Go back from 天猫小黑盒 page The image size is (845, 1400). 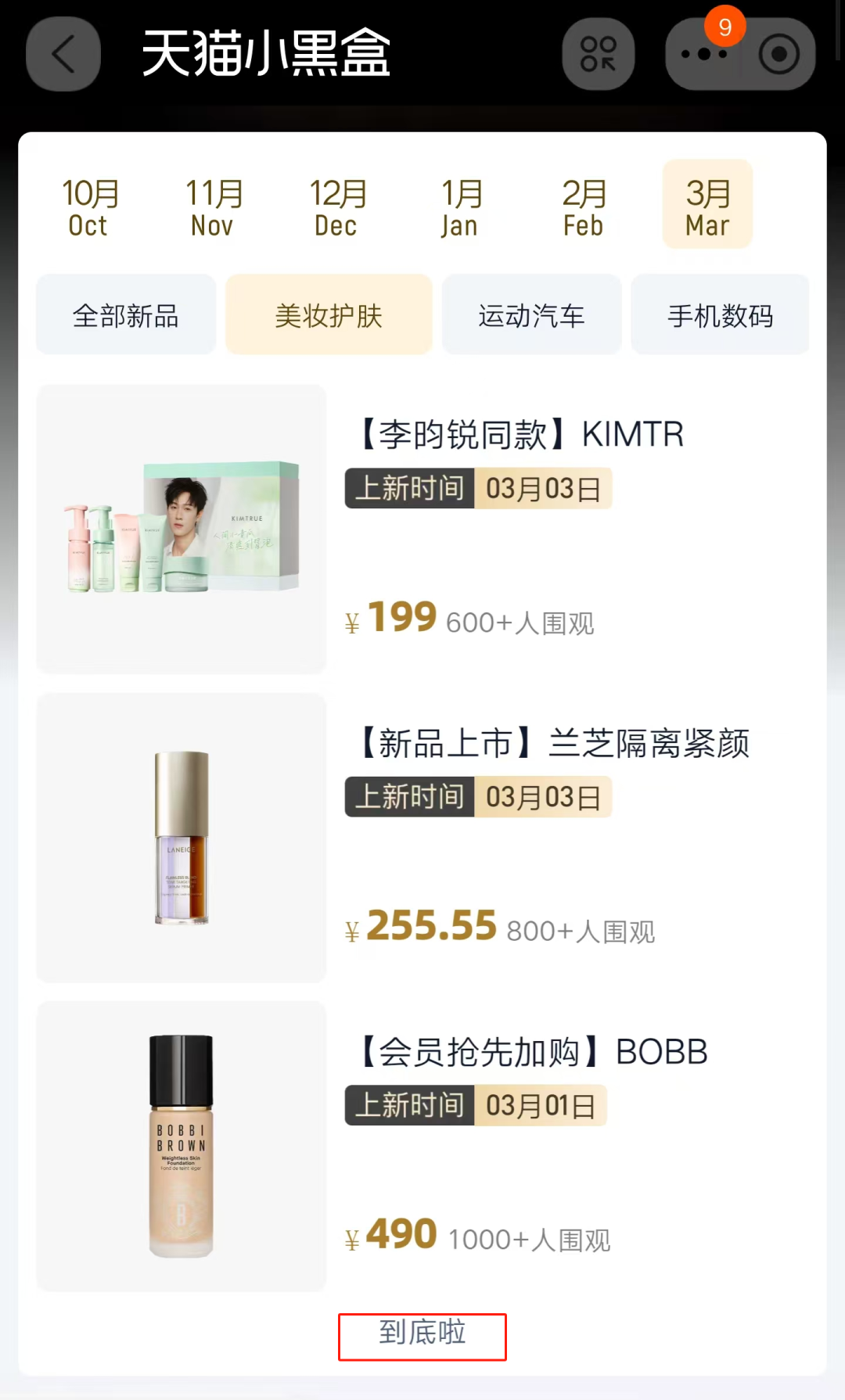[63, 54]
